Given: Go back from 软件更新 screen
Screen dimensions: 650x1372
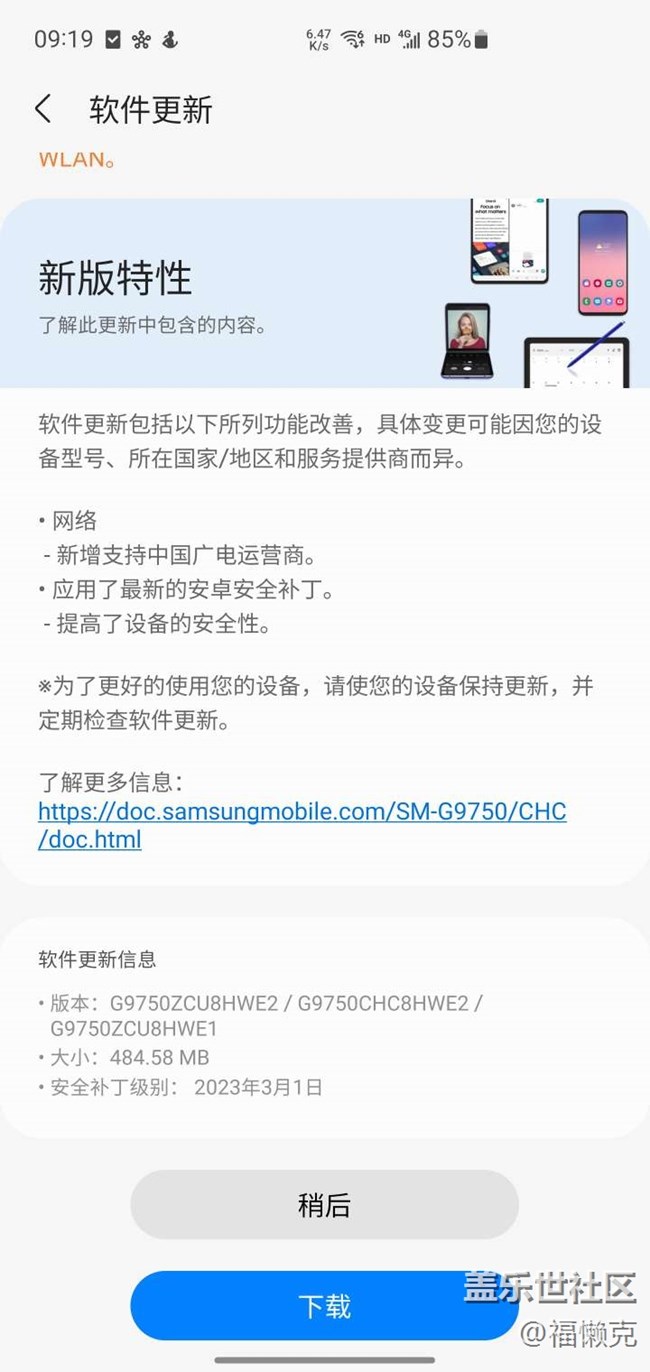Looking at the screenshot, I should [x=43, y=109].
